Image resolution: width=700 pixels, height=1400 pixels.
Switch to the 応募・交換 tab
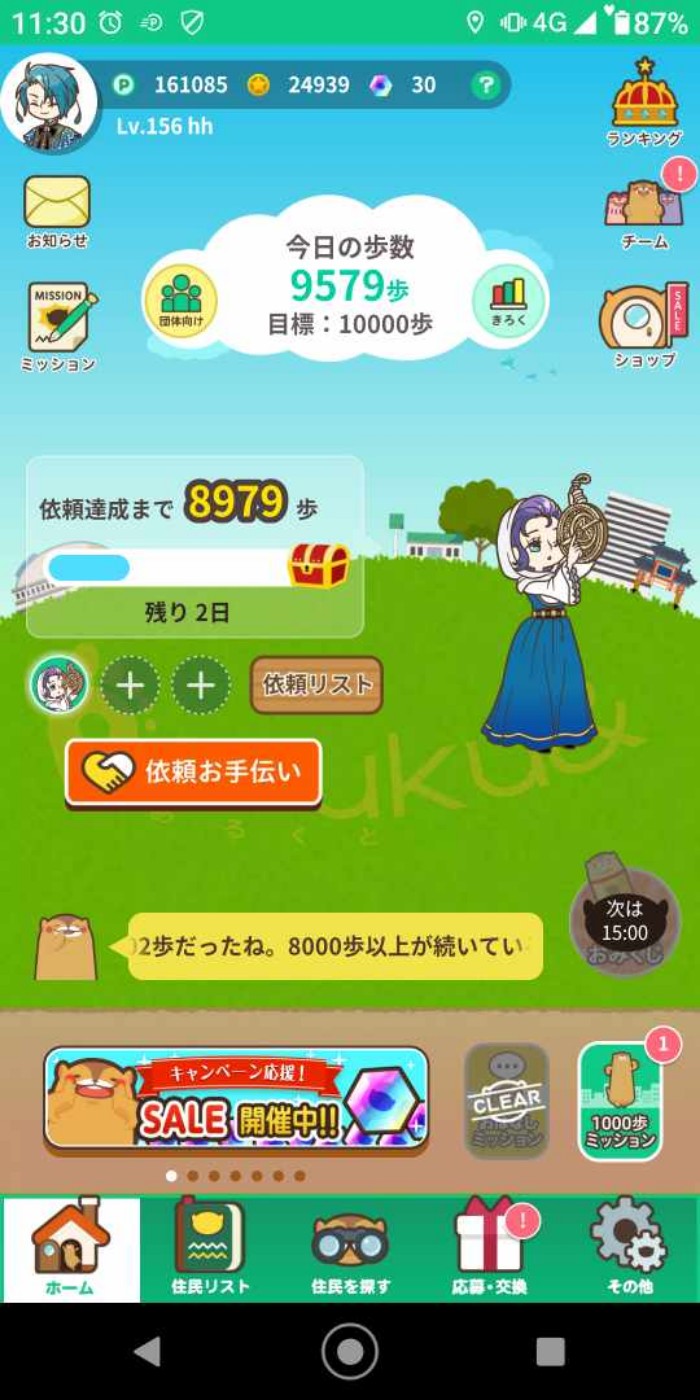click(488, 1248)
